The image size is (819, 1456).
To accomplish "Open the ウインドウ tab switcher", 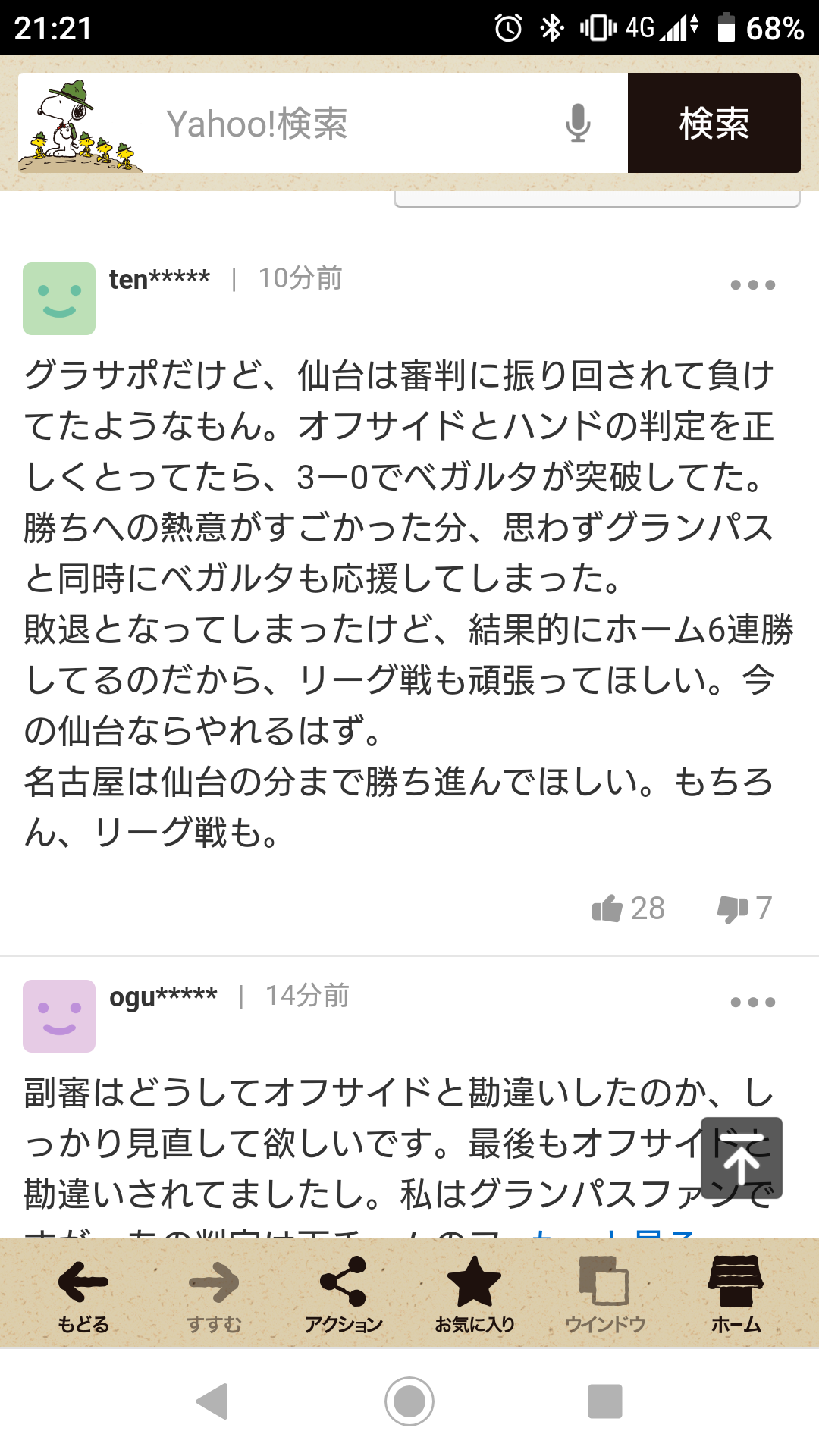I will click(604, 1294).
